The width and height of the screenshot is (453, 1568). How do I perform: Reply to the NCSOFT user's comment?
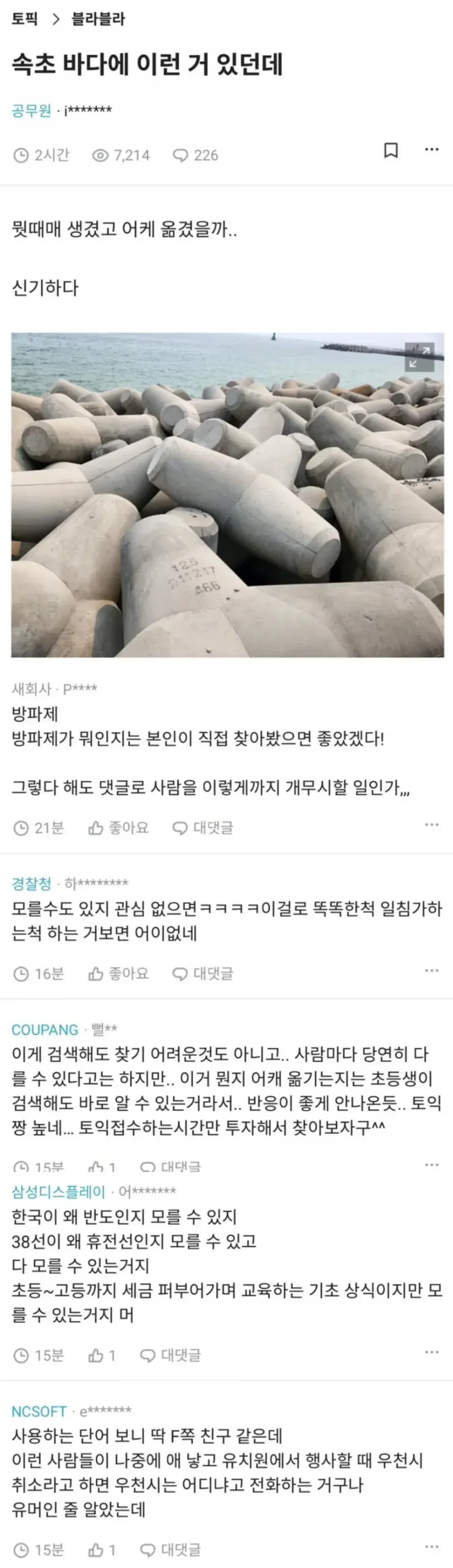171,1550
